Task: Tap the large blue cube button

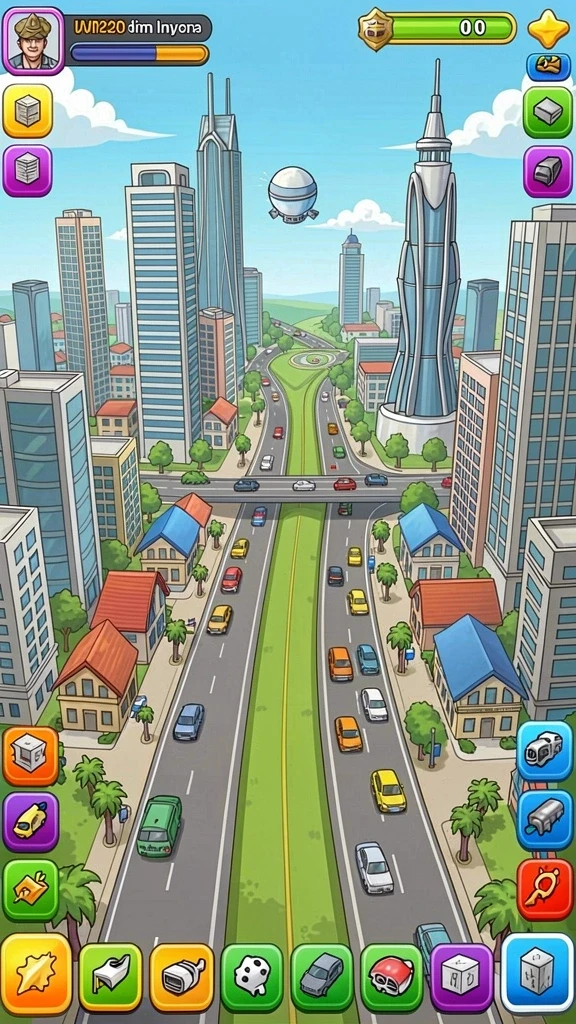Action: coord(537,974)
